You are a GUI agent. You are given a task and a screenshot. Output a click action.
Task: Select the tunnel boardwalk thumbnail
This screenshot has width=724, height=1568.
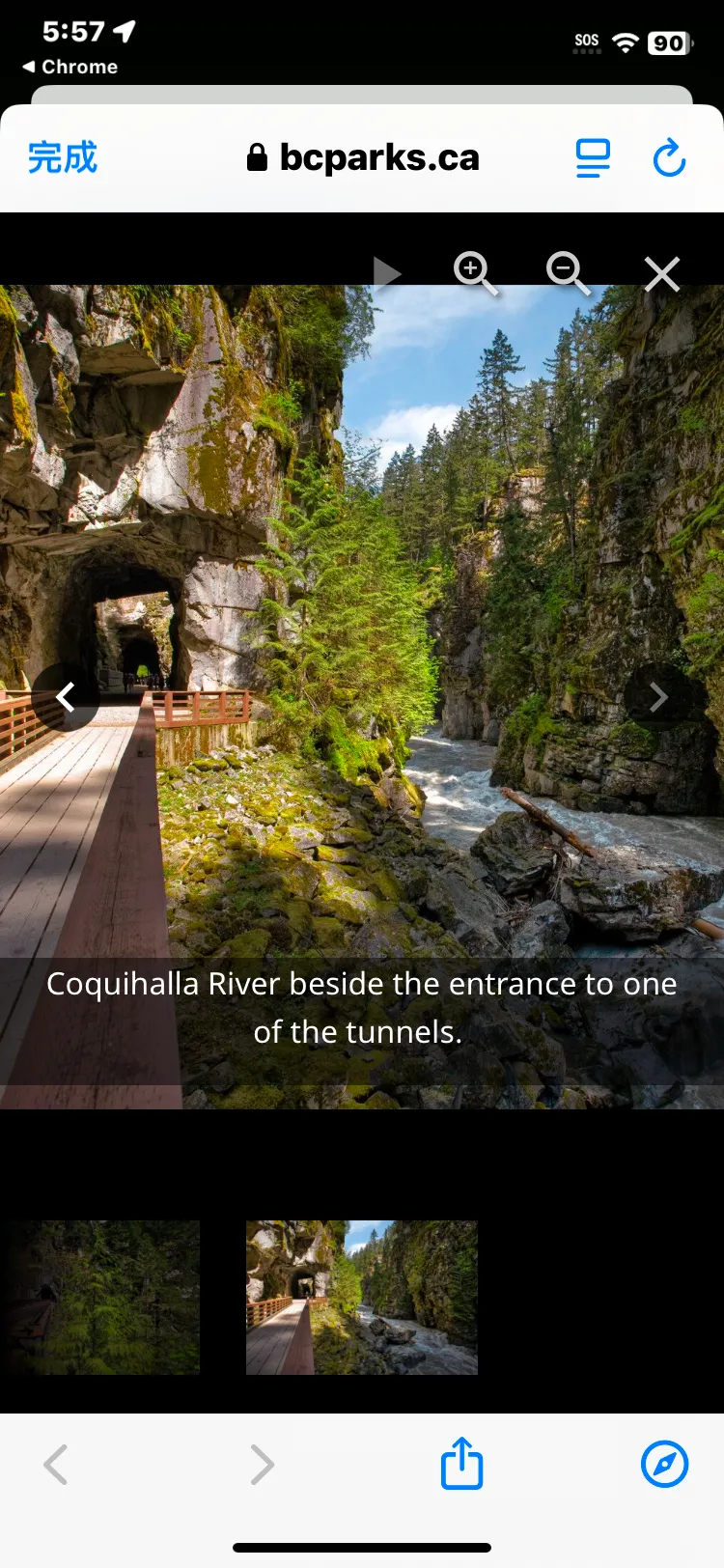point(361,1297)
